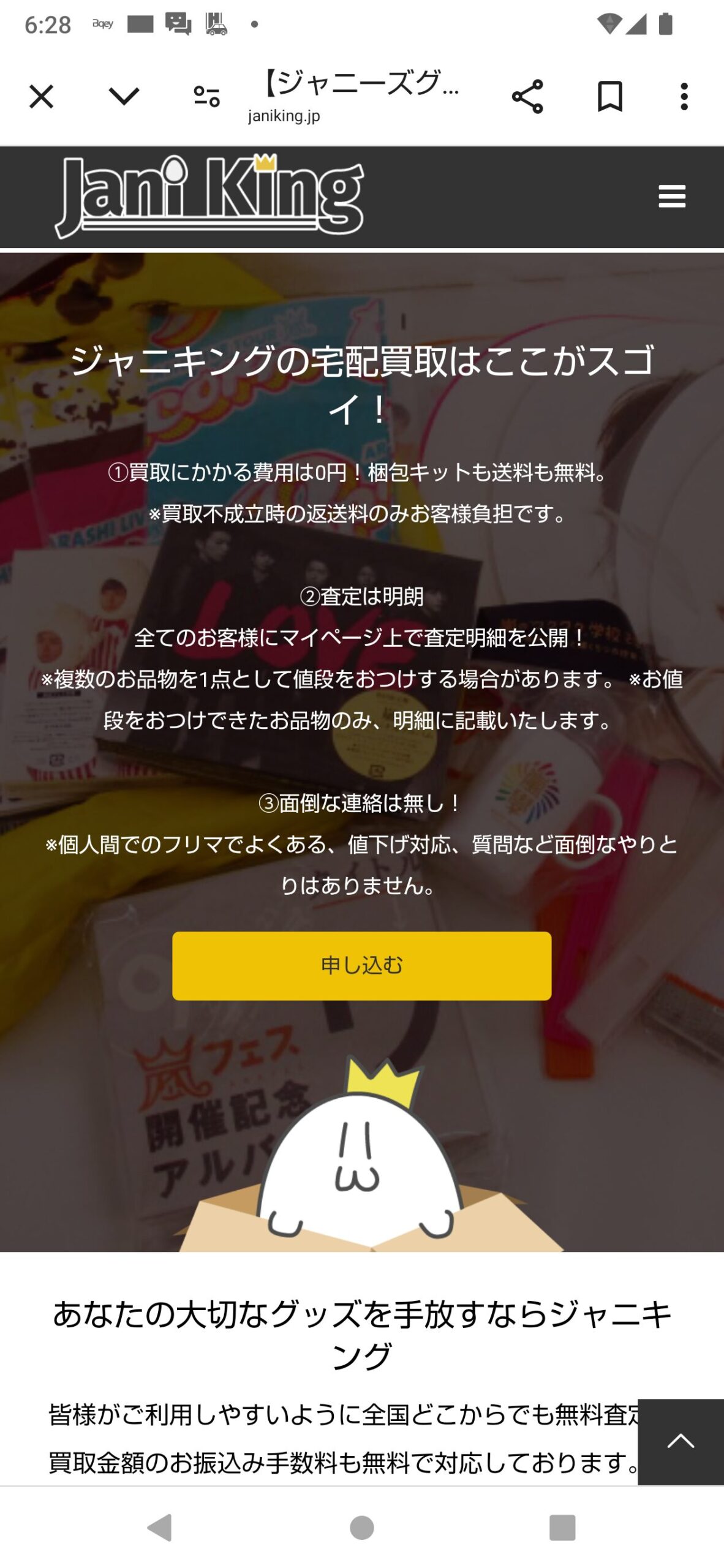Go back using the system back button
The height and width of the screenshot is (1568, 724).
(x=160, y=1527)
